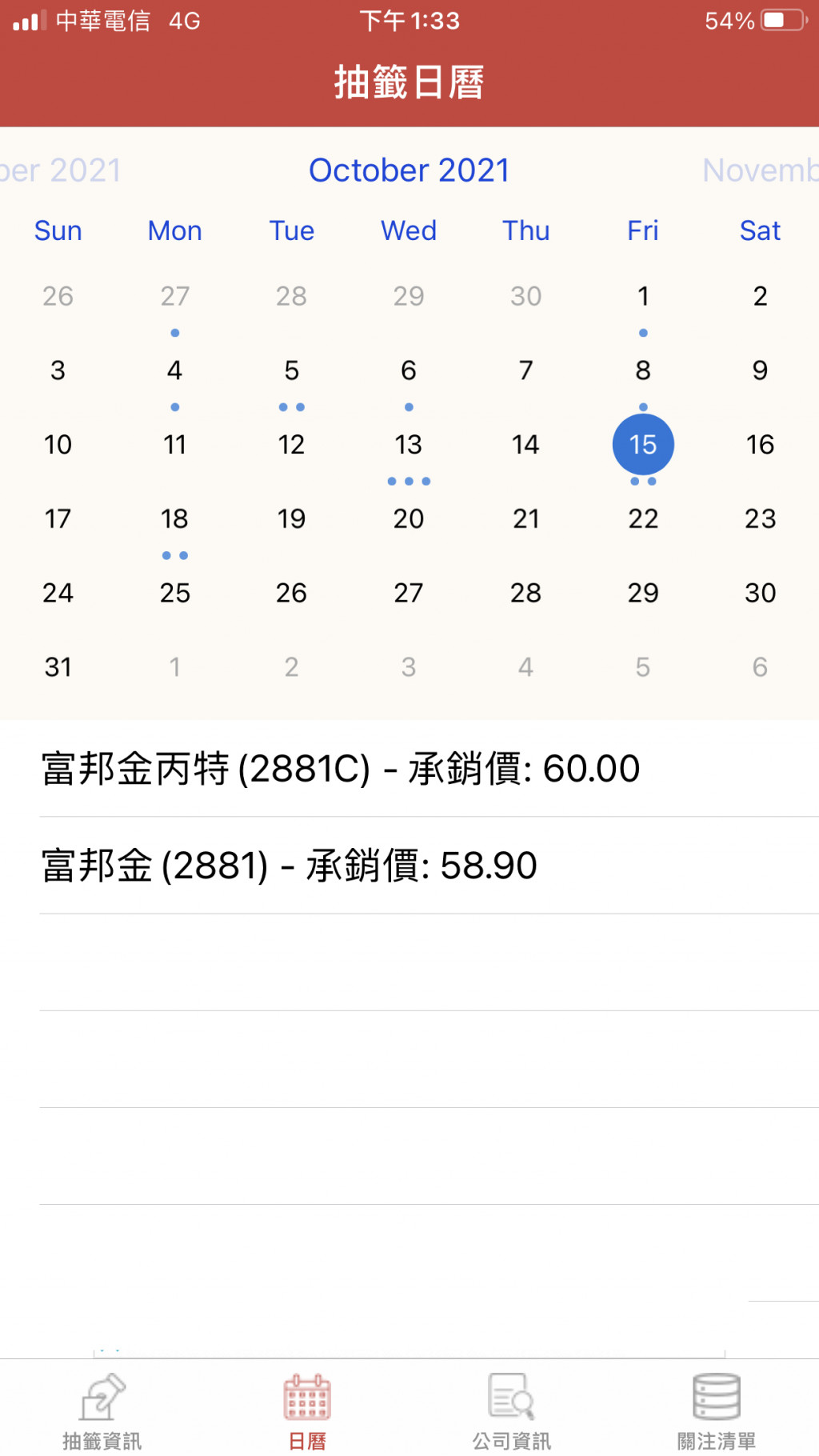Choose October 5 in the calendar
The height and width of the screenshot is (1456, 819).
pos(292,371)
